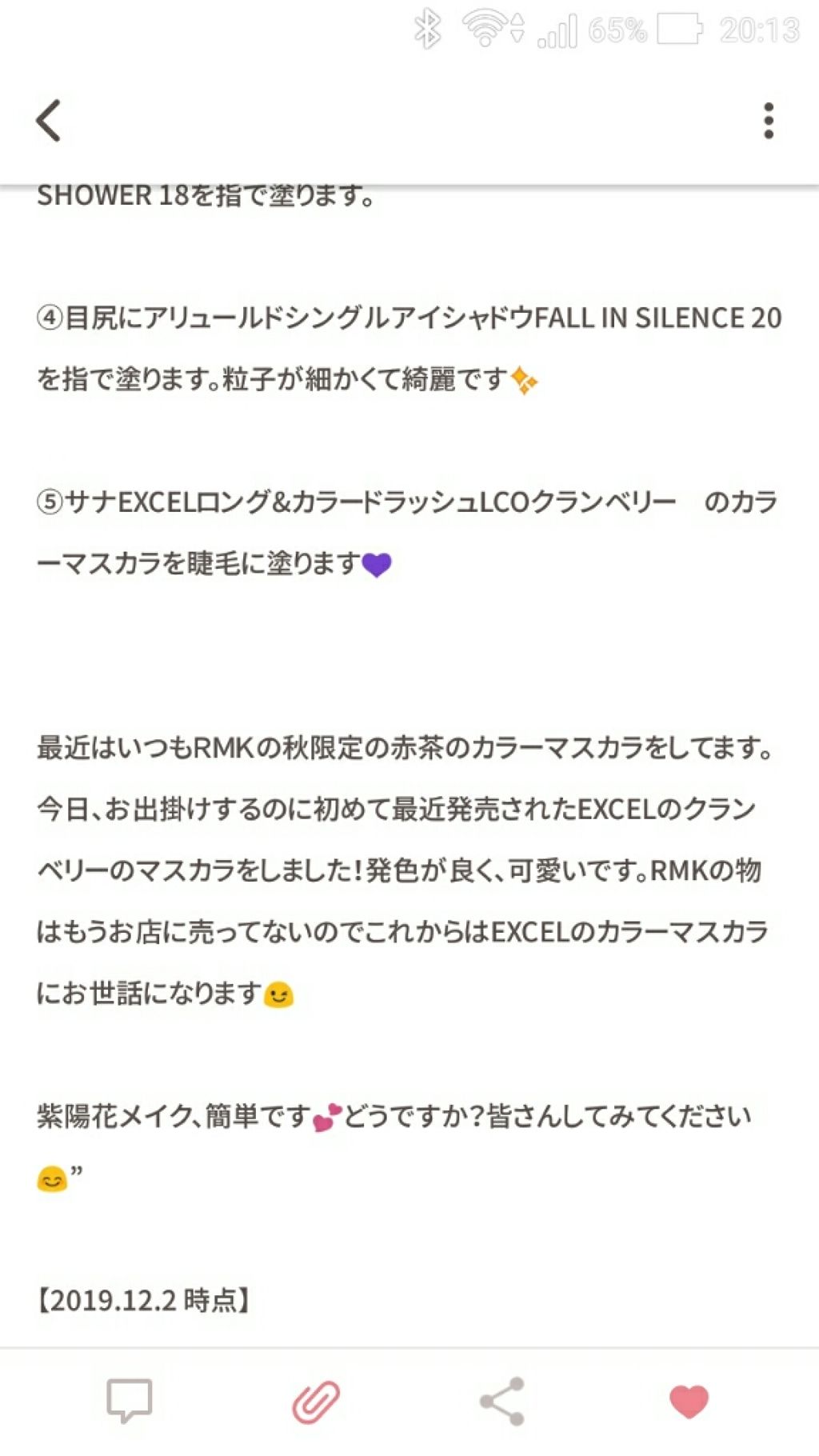Open the comments speech bubble
The width and height of the screenshot is (819, 1456).
129,1401
